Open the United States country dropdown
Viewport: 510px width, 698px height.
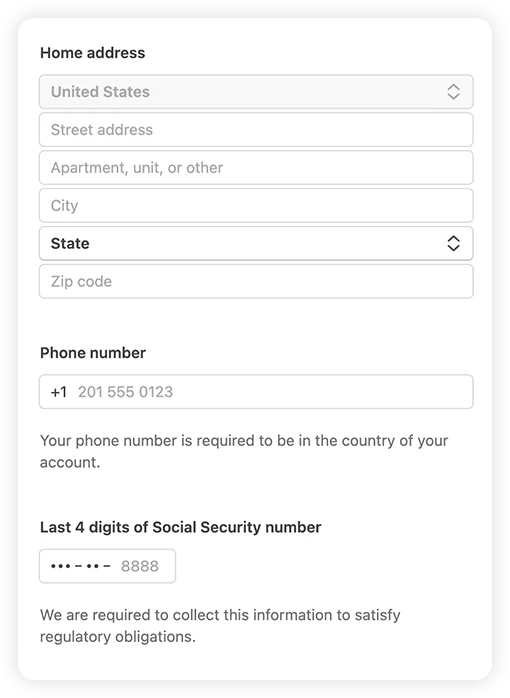[256, 92]
